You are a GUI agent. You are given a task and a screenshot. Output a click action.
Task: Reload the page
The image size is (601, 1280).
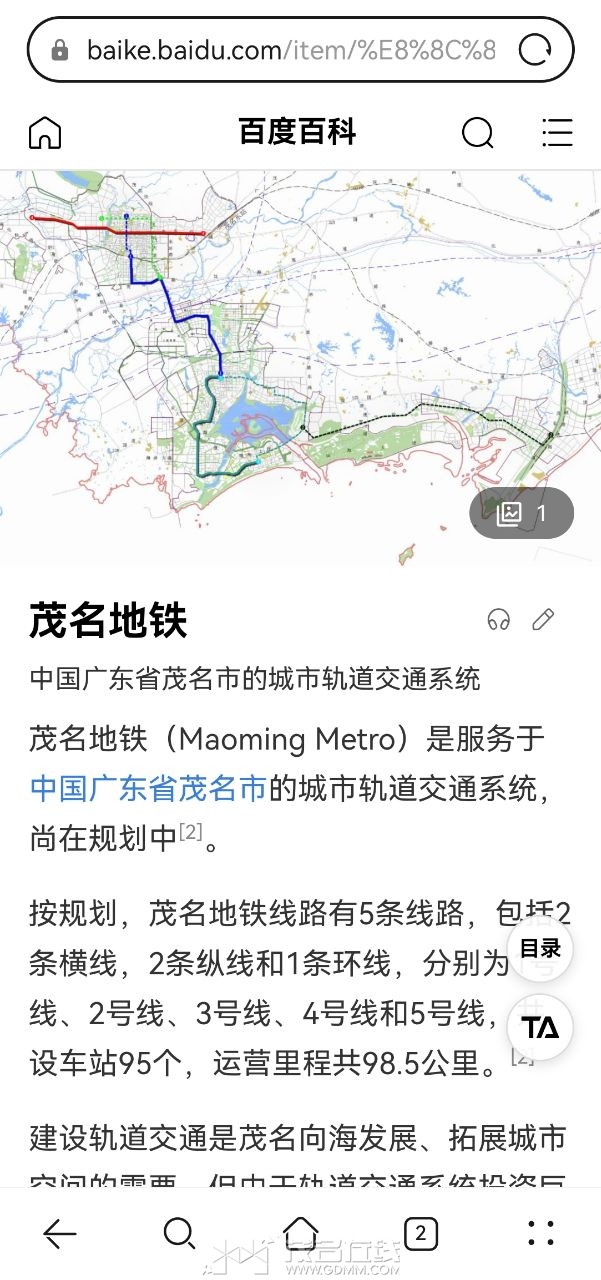(x=535, y=50)
